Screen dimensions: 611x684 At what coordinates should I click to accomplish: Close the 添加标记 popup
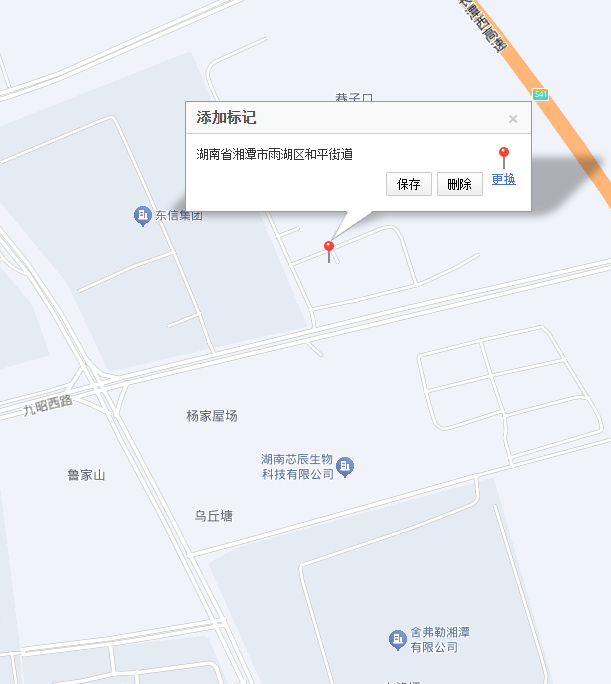(513, 119)
